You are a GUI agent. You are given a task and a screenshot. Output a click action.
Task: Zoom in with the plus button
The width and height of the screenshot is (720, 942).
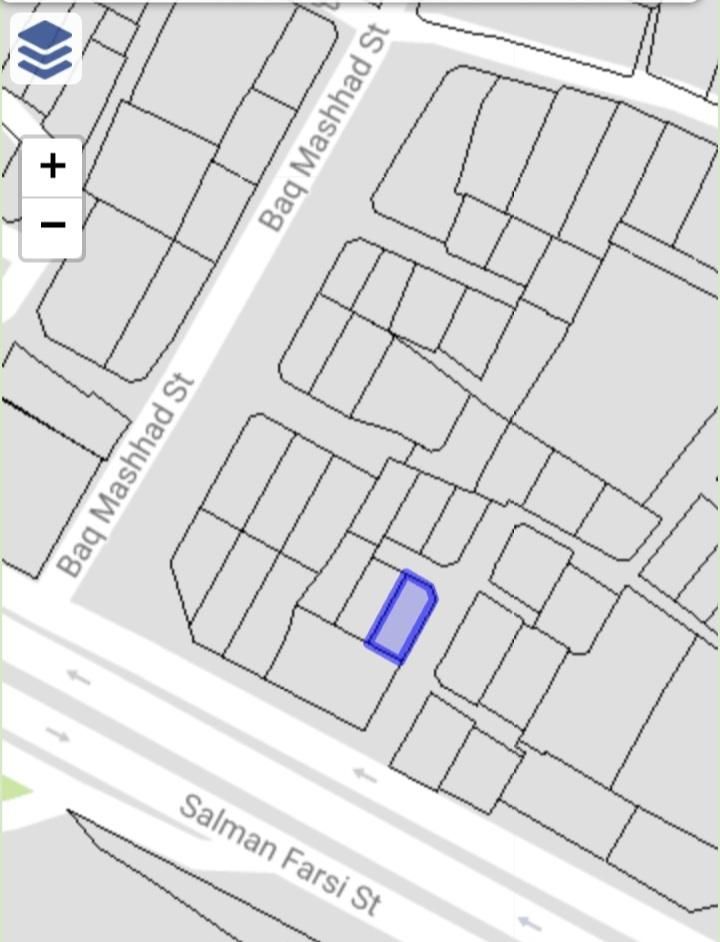52,165
